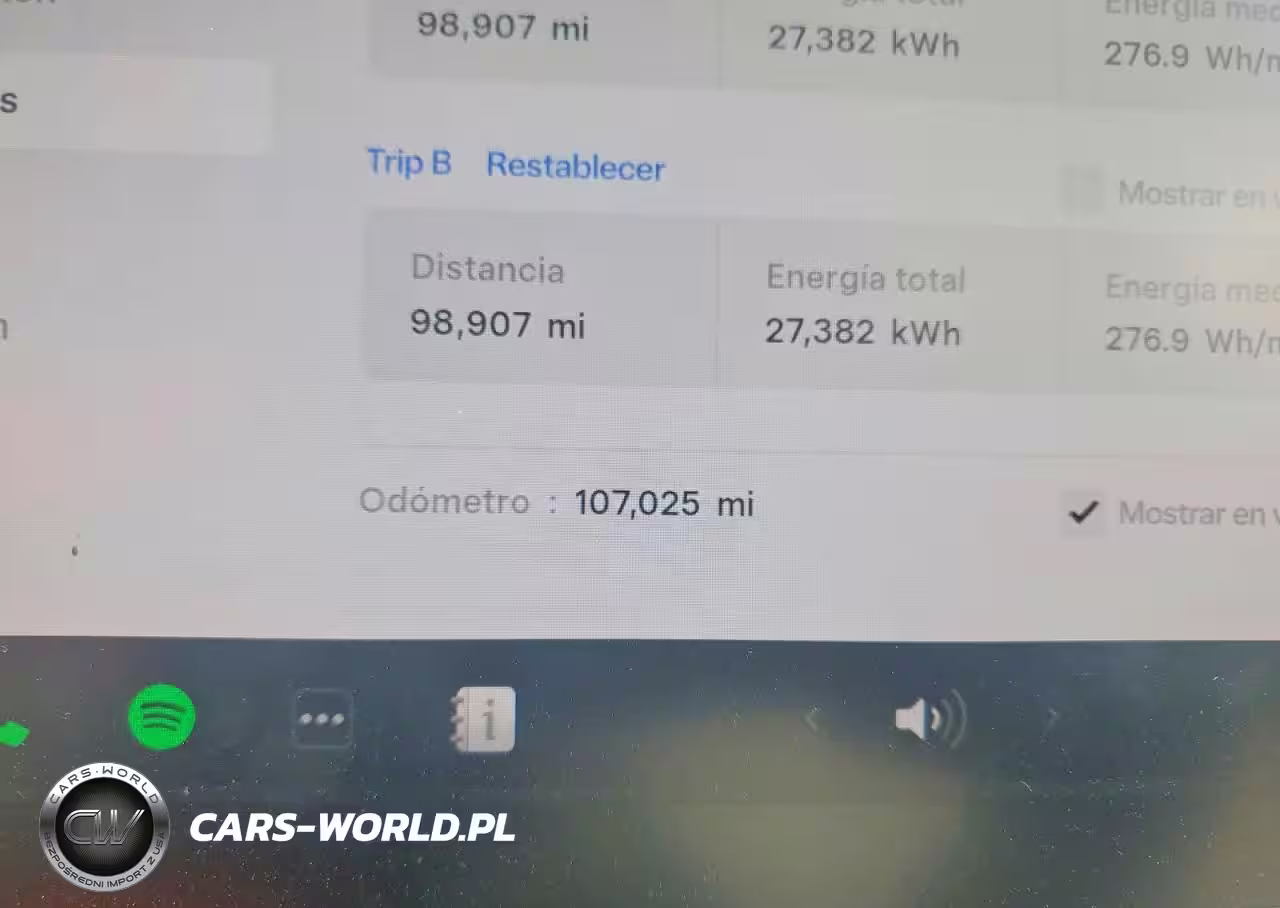Open the three-dots app launcher
This screenshot has width=1280, height=908.
(322, 718)
